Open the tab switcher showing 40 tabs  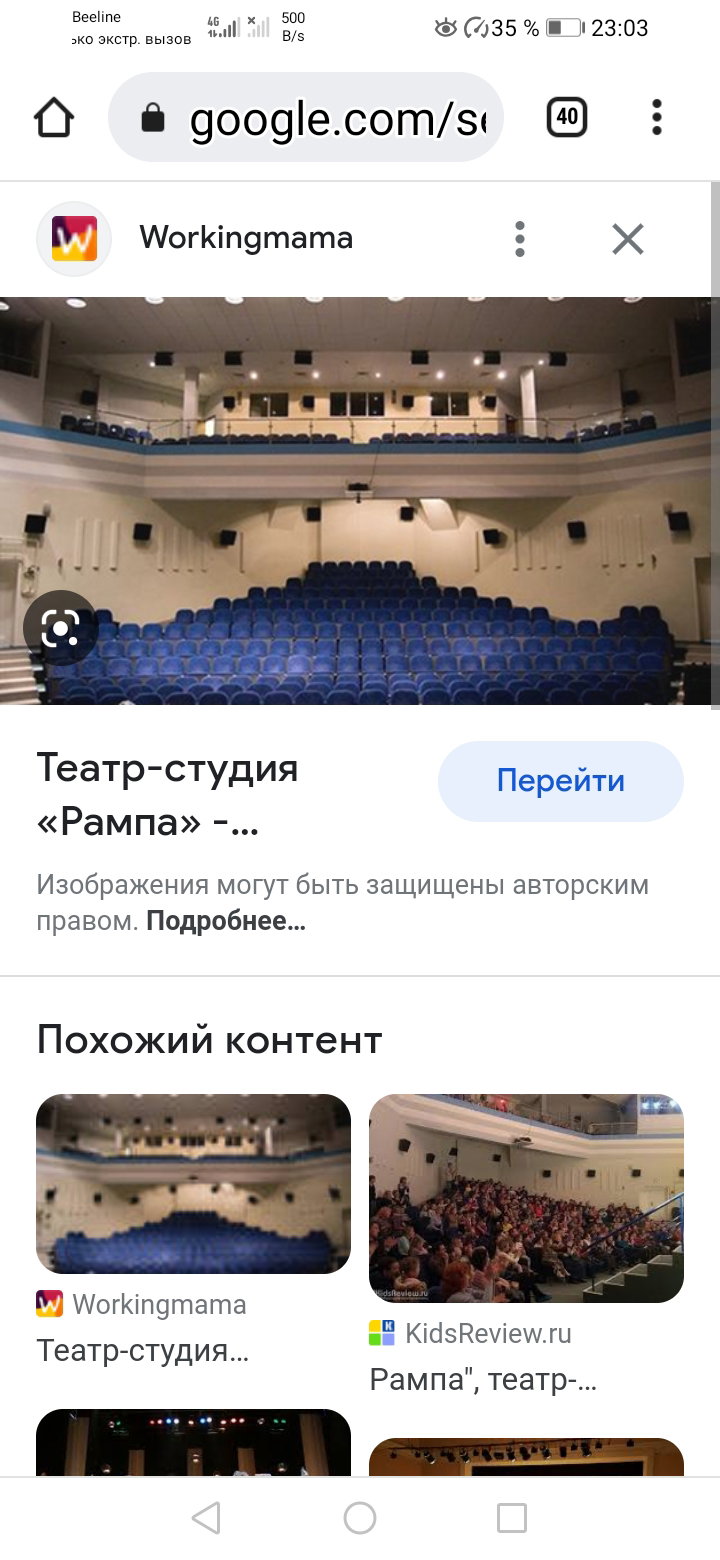[x=567, y=118]
